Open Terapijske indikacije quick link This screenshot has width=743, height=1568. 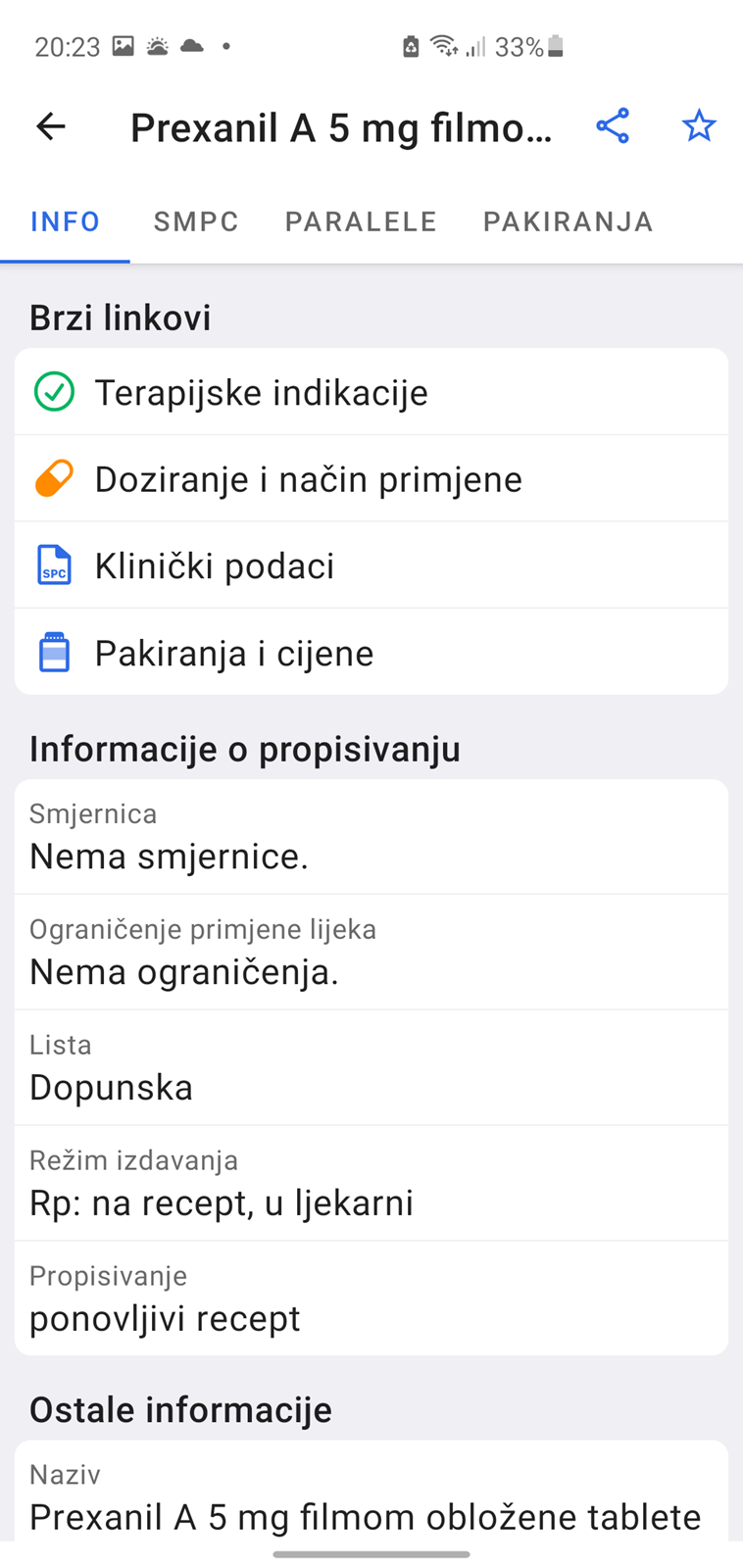pyautogui.click(x=371, y=392)
